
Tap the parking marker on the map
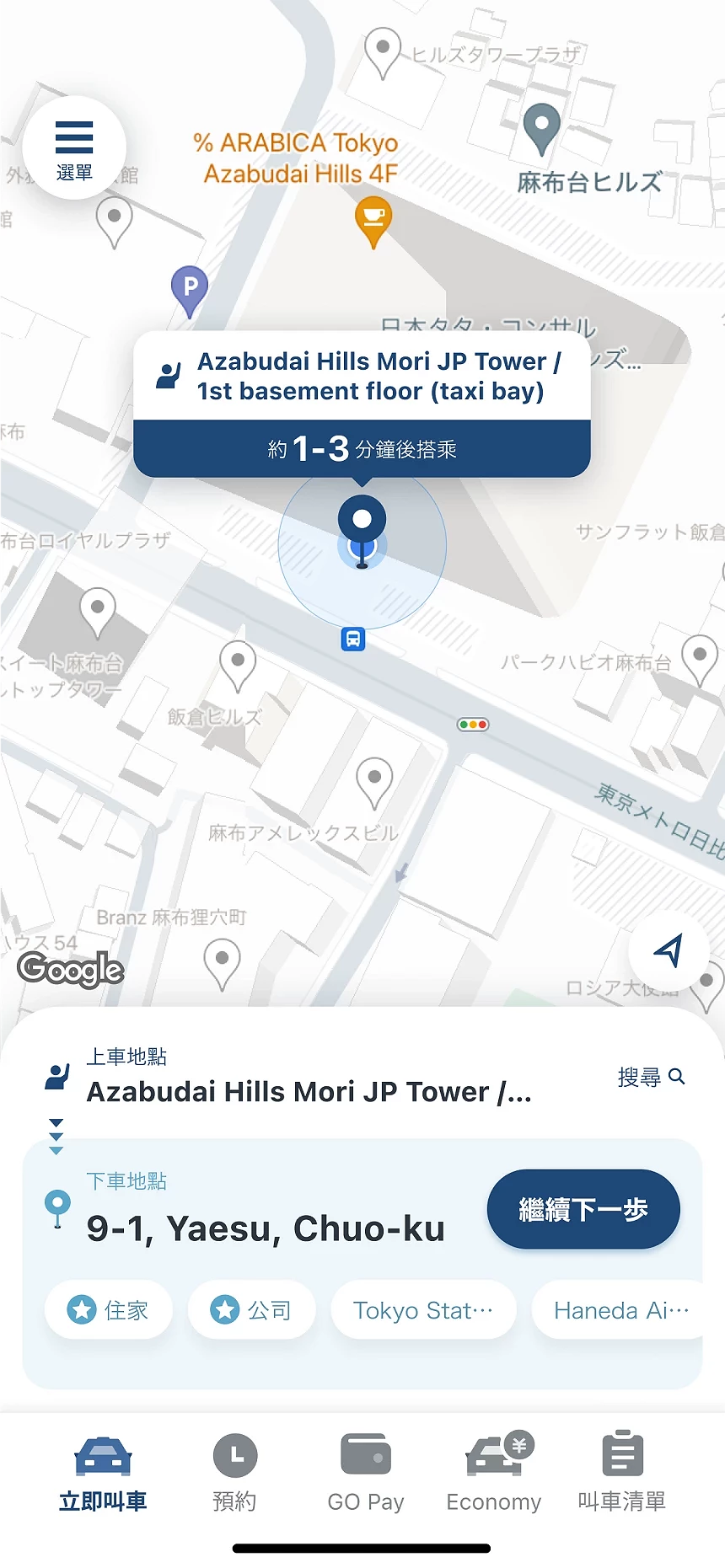click(x=190, y=290)
